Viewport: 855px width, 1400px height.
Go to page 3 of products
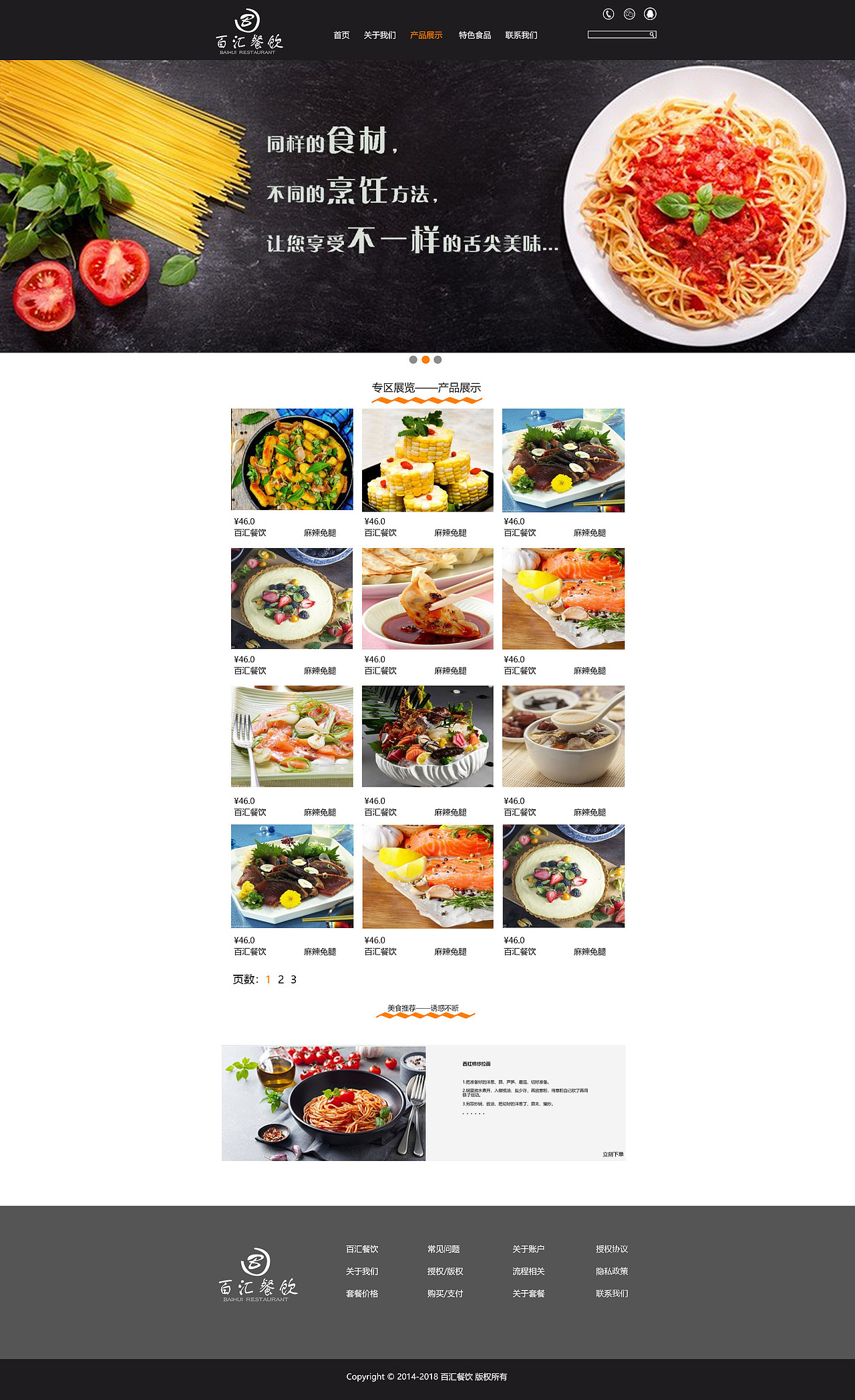293,979
